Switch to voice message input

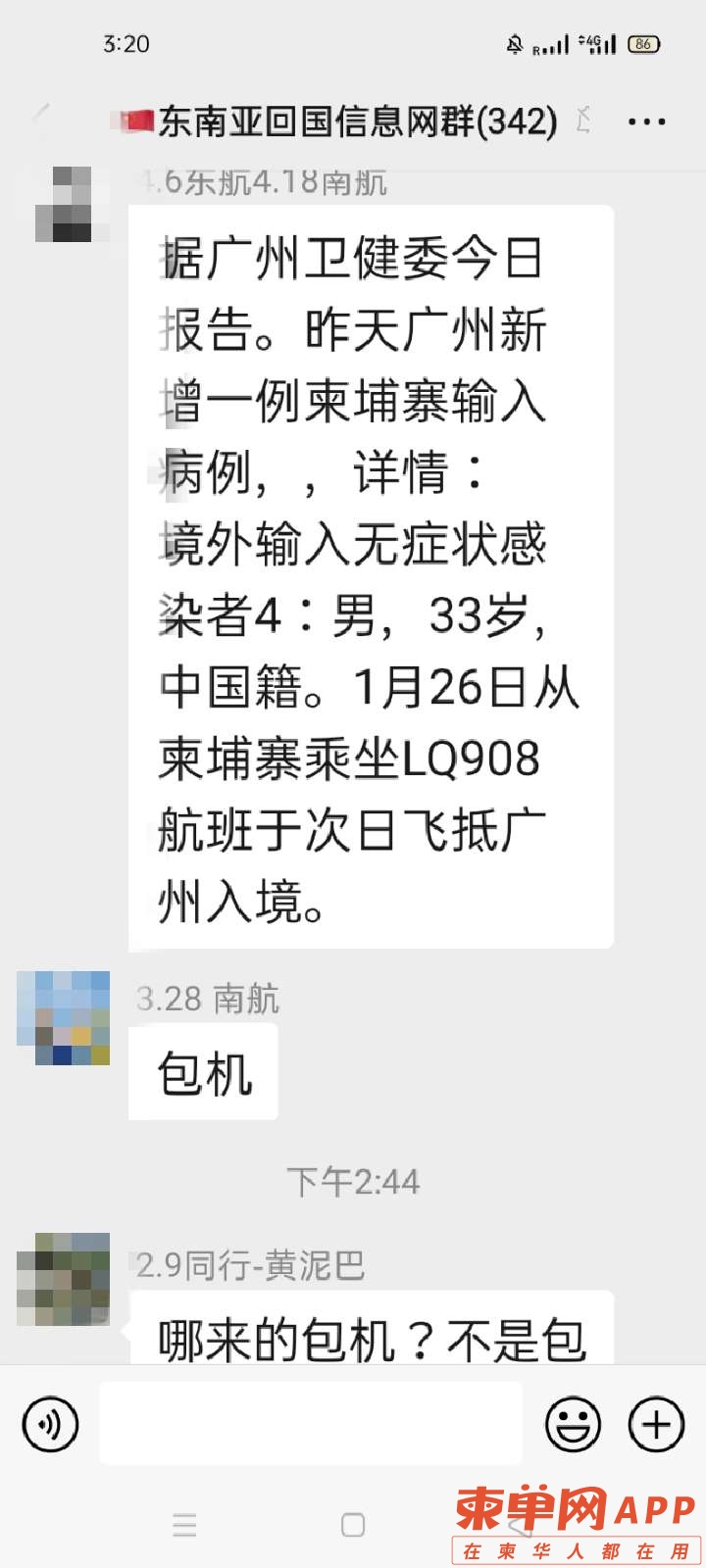tap(50, 1424)
